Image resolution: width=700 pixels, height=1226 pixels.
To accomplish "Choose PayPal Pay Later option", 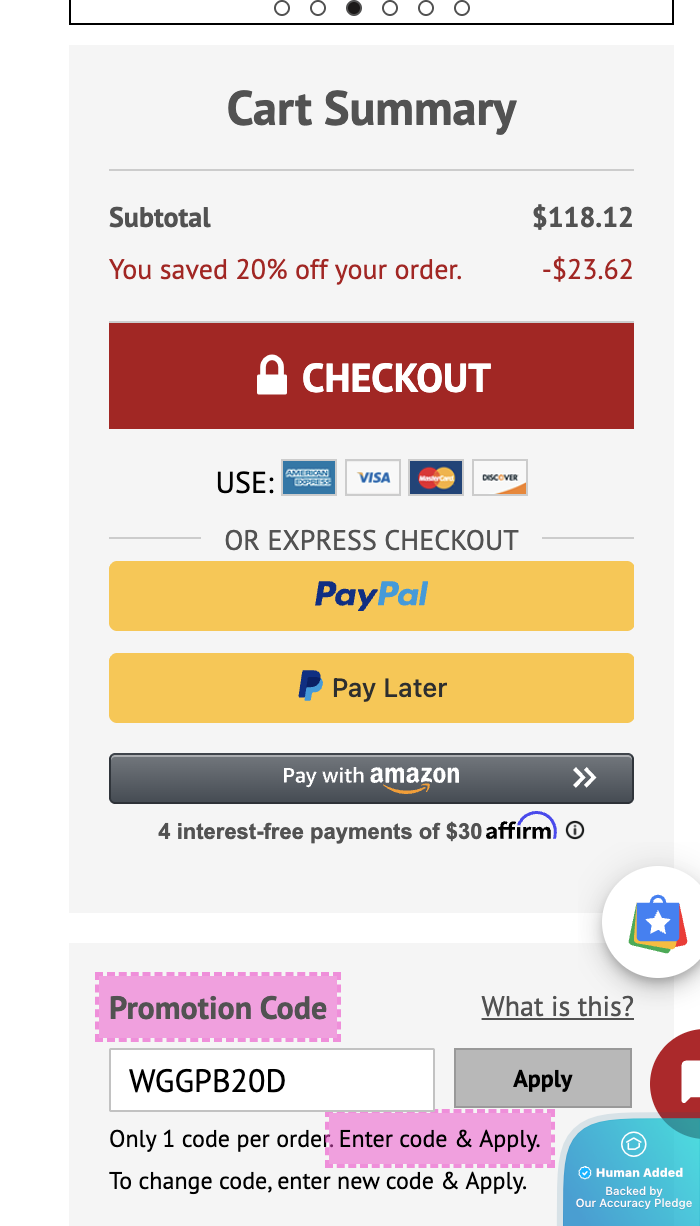I will [371, 688].
